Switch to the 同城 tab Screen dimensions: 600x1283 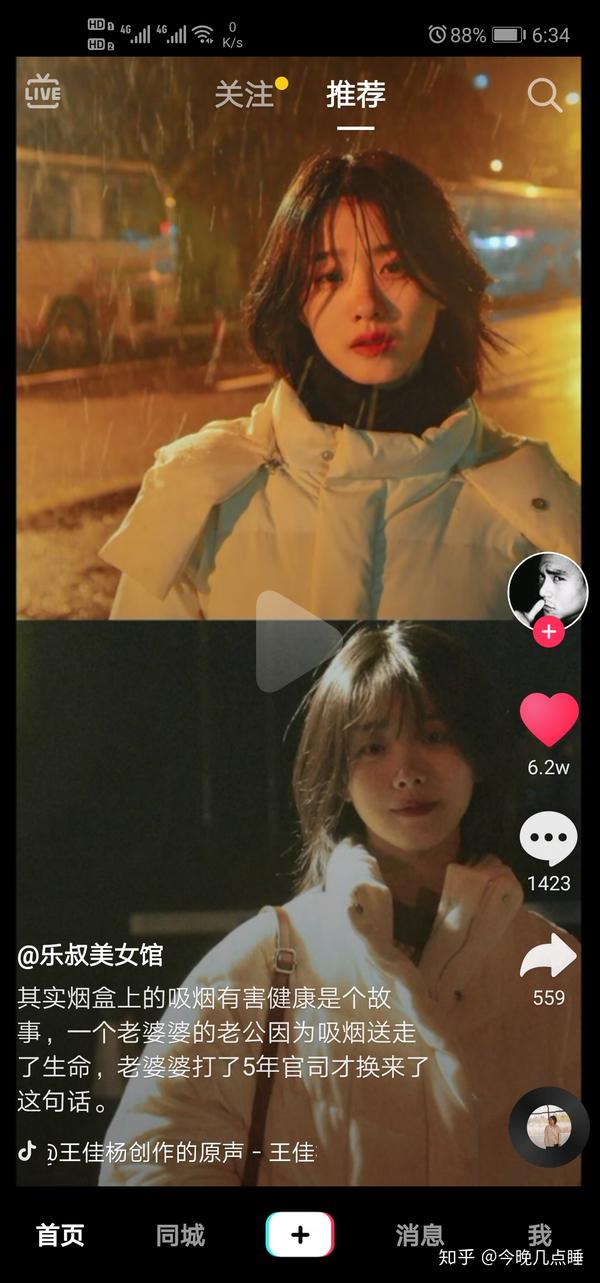pyautogui.click(x=180, y=1235)
